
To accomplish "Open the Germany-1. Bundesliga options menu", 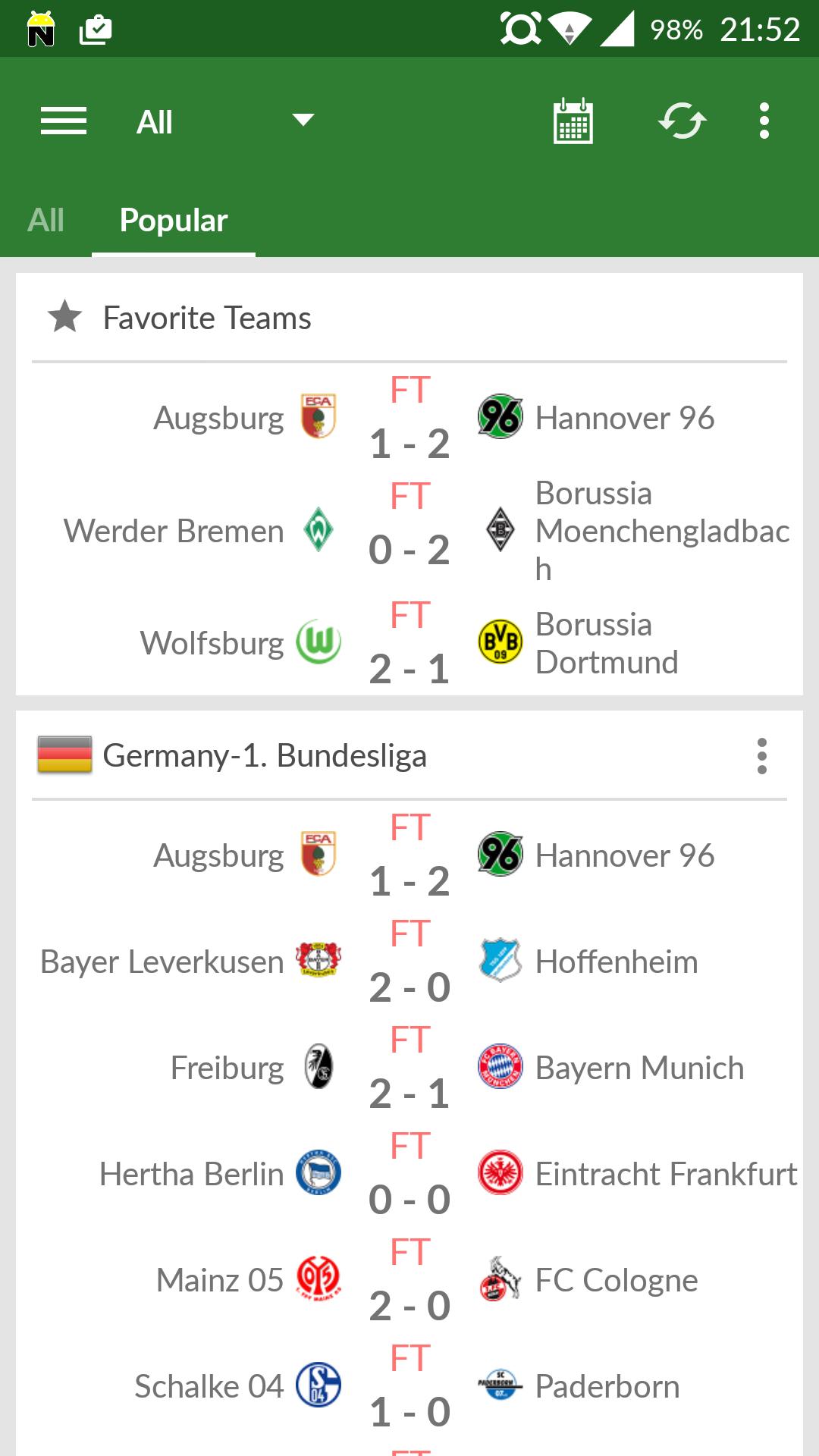I will [x=762, y=755].
